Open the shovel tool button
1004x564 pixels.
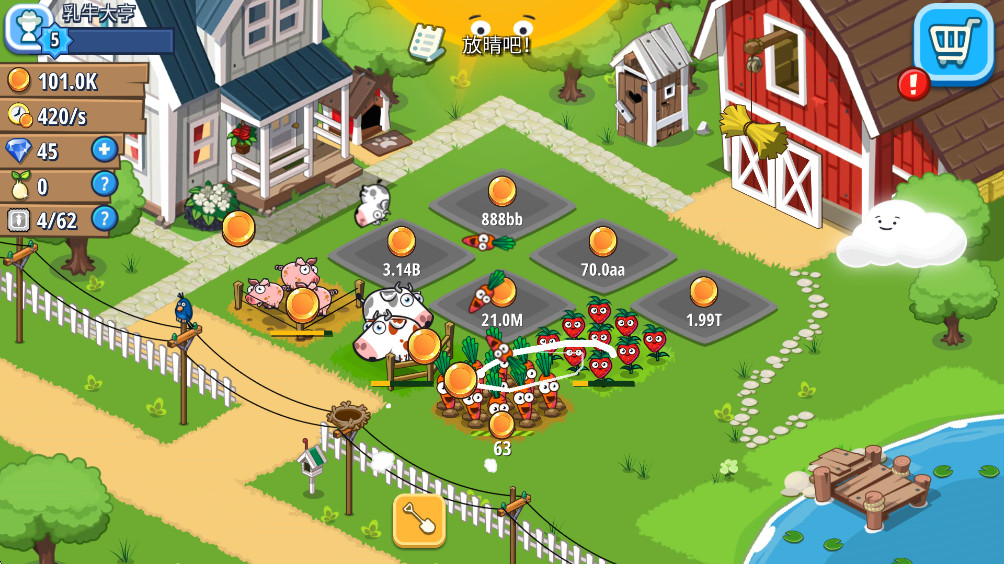click(418, 519)
